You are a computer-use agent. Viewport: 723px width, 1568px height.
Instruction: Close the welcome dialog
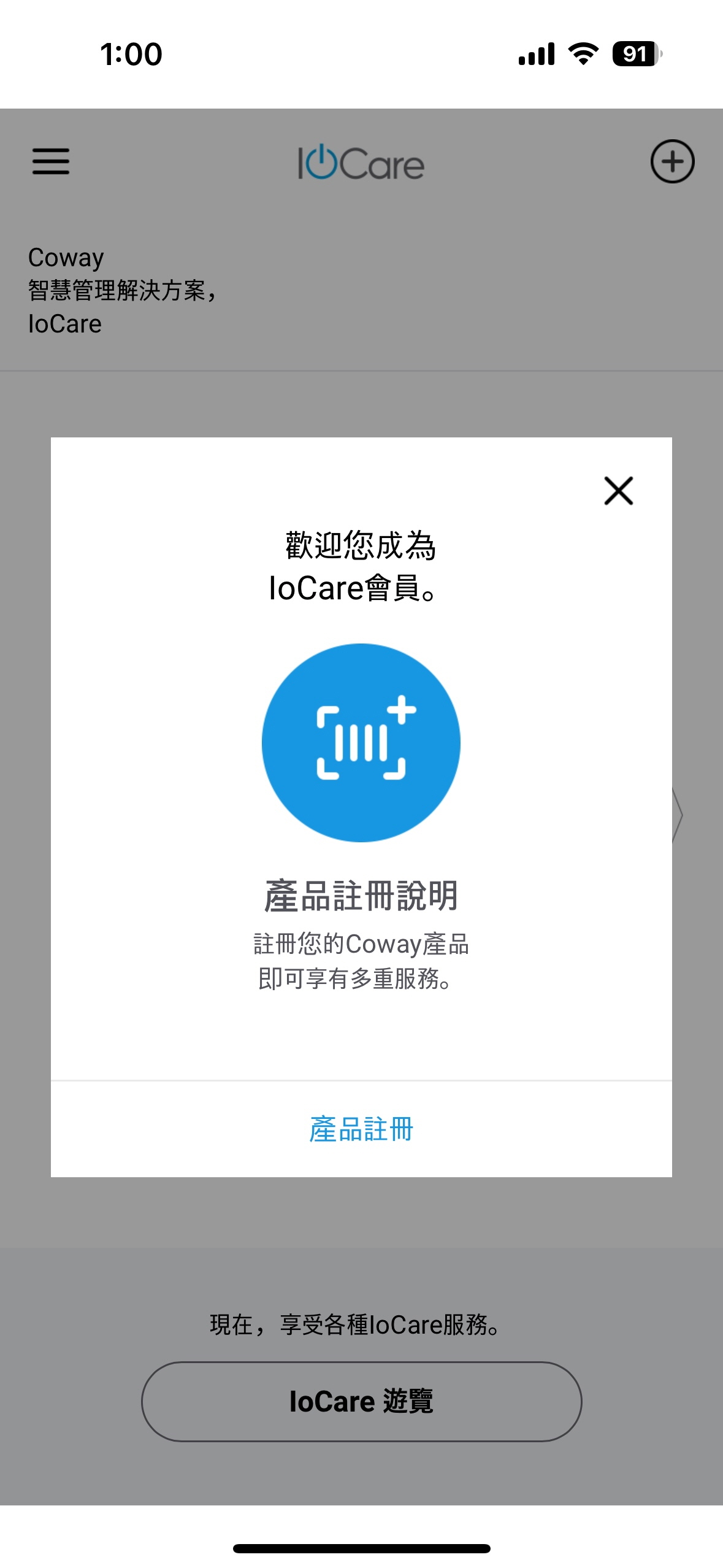click(618, 491)
